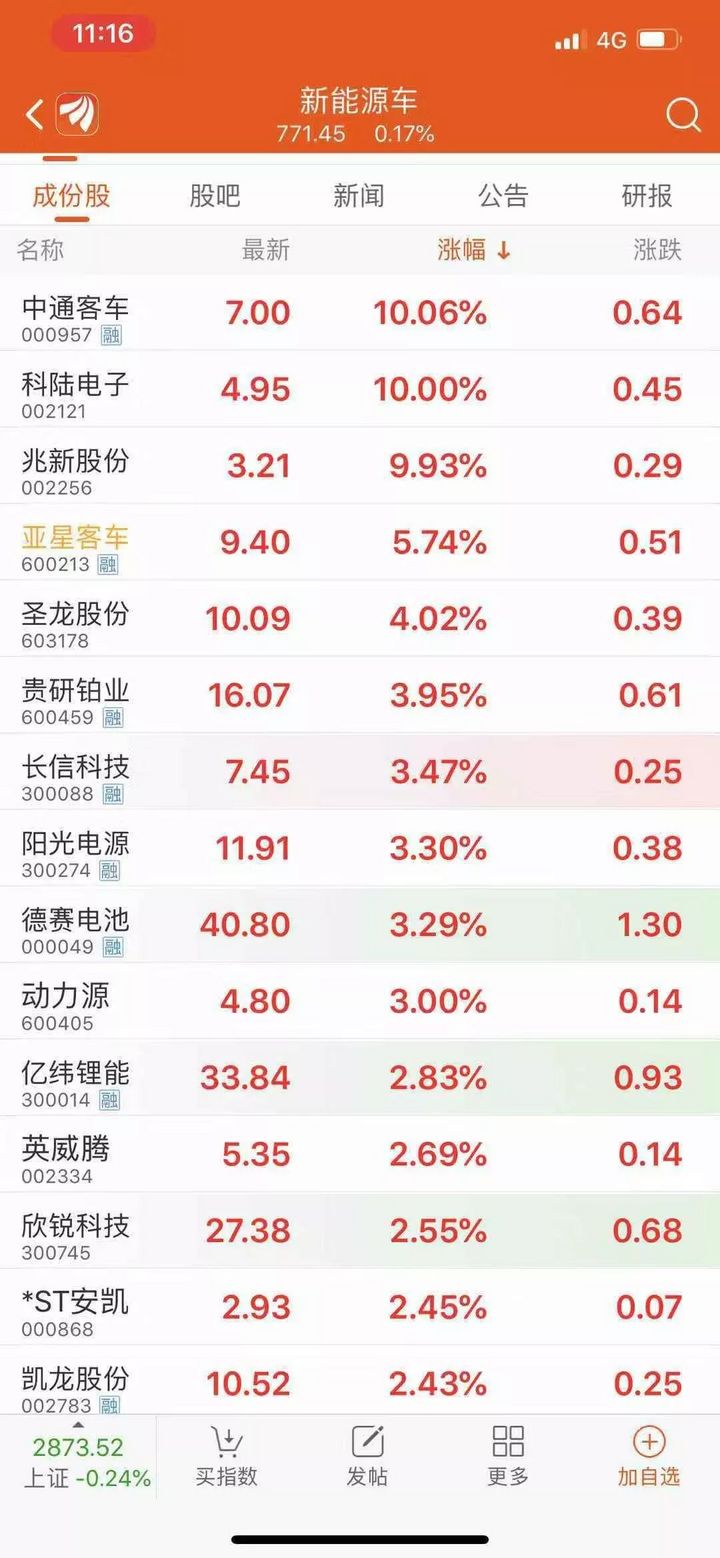
Task: Open the search magnifier icon
Action: [x=683, y=115]
